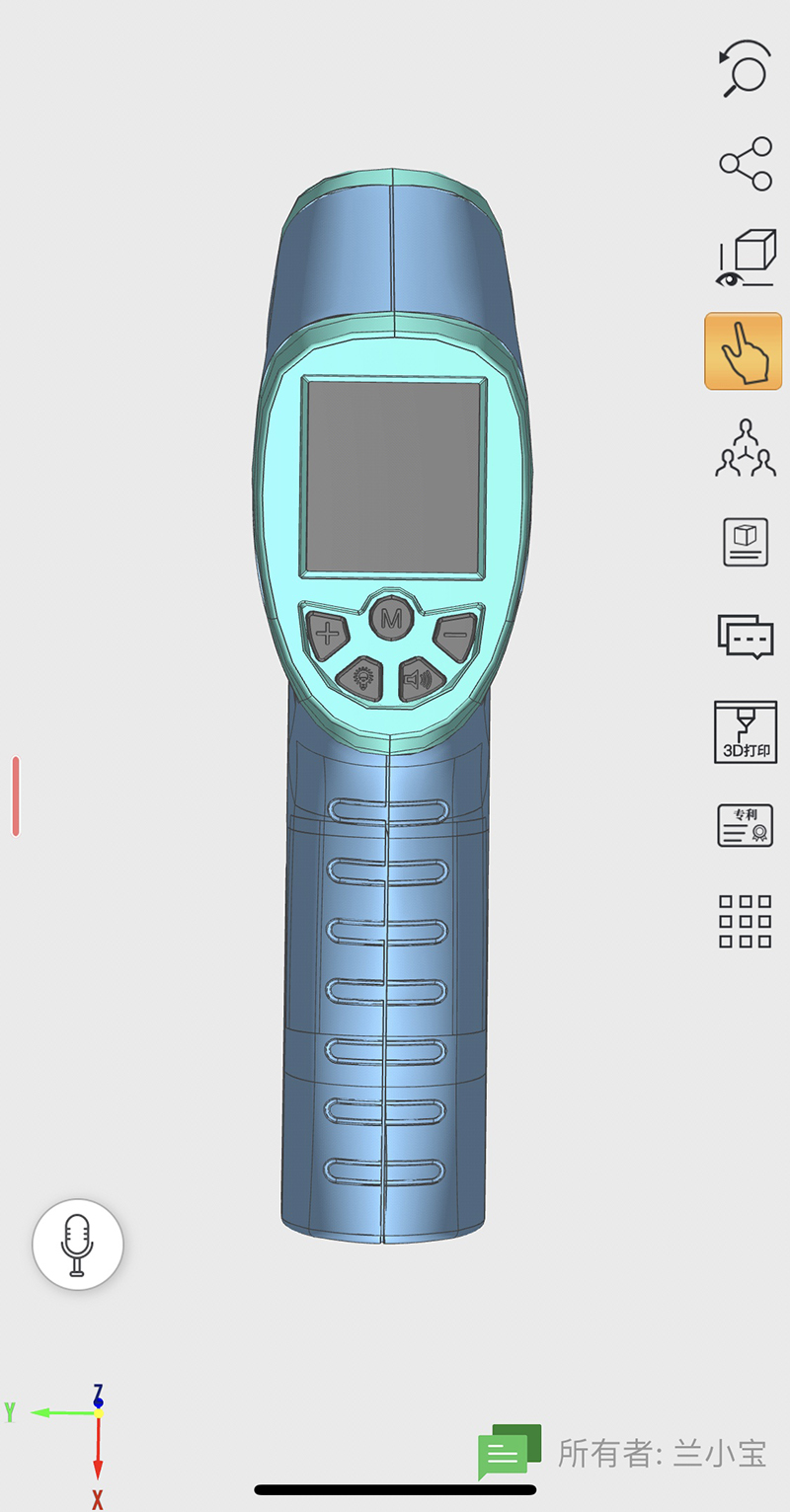
Task: Open the people collaboration icon
Action: tap(745, 448)
